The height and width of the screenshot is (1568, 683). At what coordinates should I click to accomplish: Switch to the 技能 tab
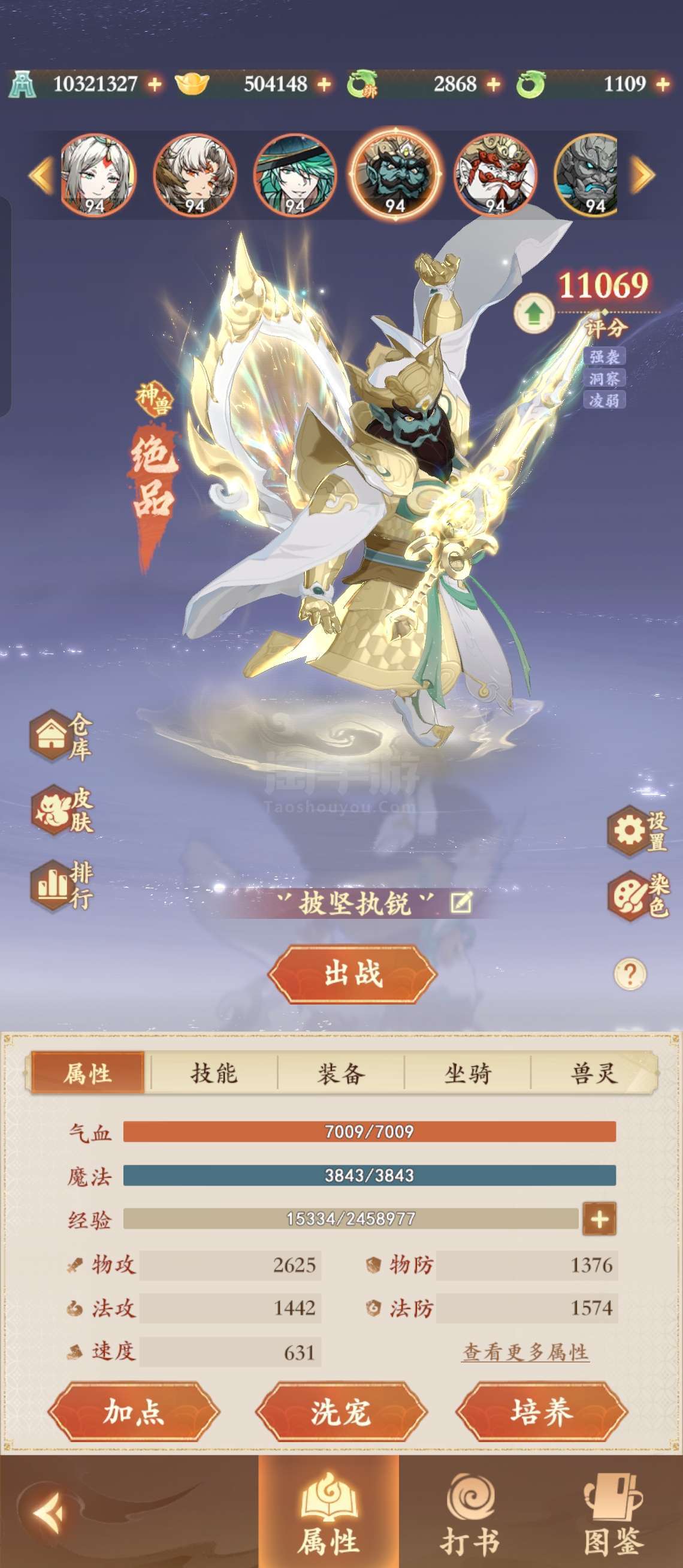(214, 1073)
